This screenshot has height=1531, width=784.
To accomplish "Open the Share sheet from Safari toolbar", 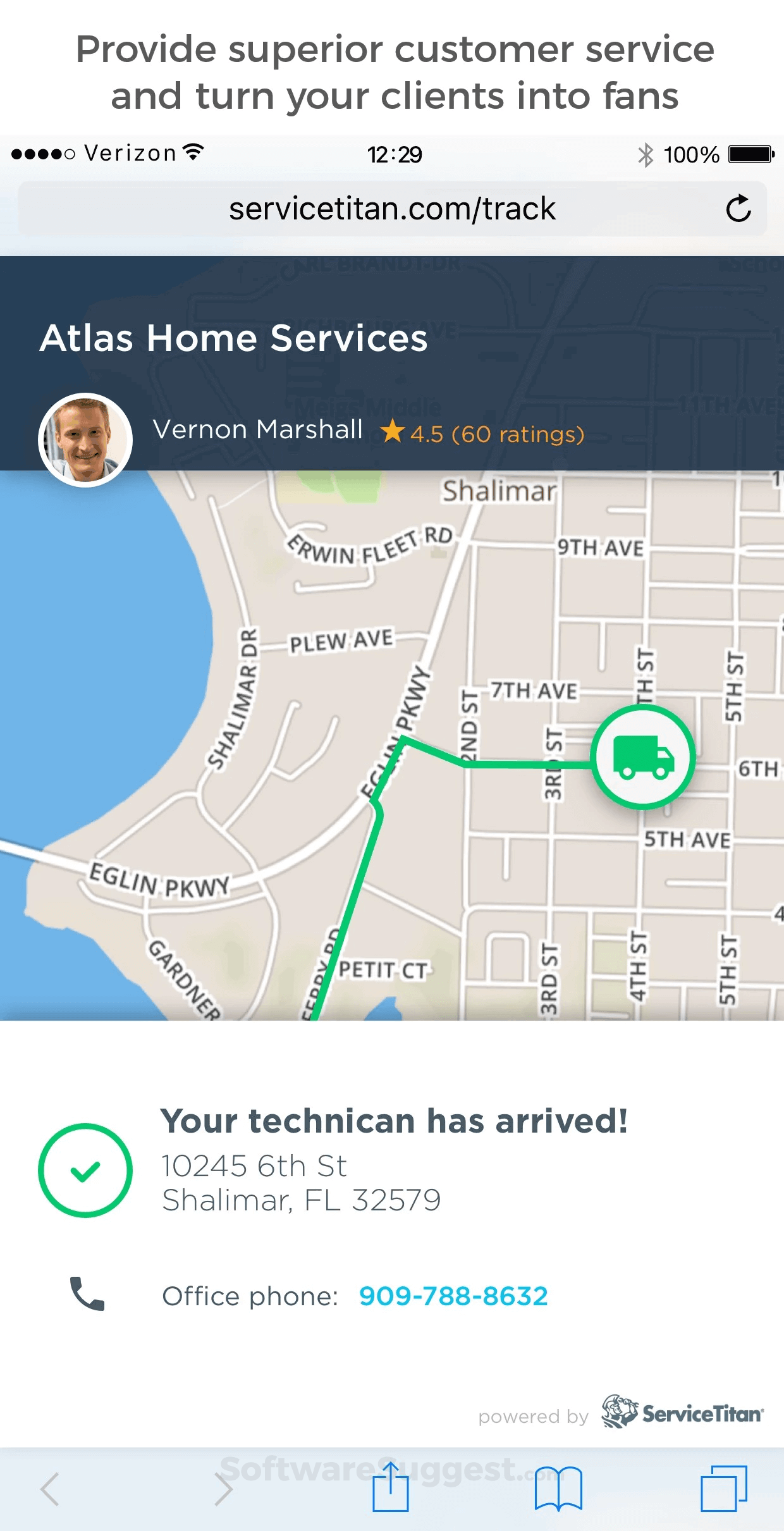I will (x=392, y=1487).
